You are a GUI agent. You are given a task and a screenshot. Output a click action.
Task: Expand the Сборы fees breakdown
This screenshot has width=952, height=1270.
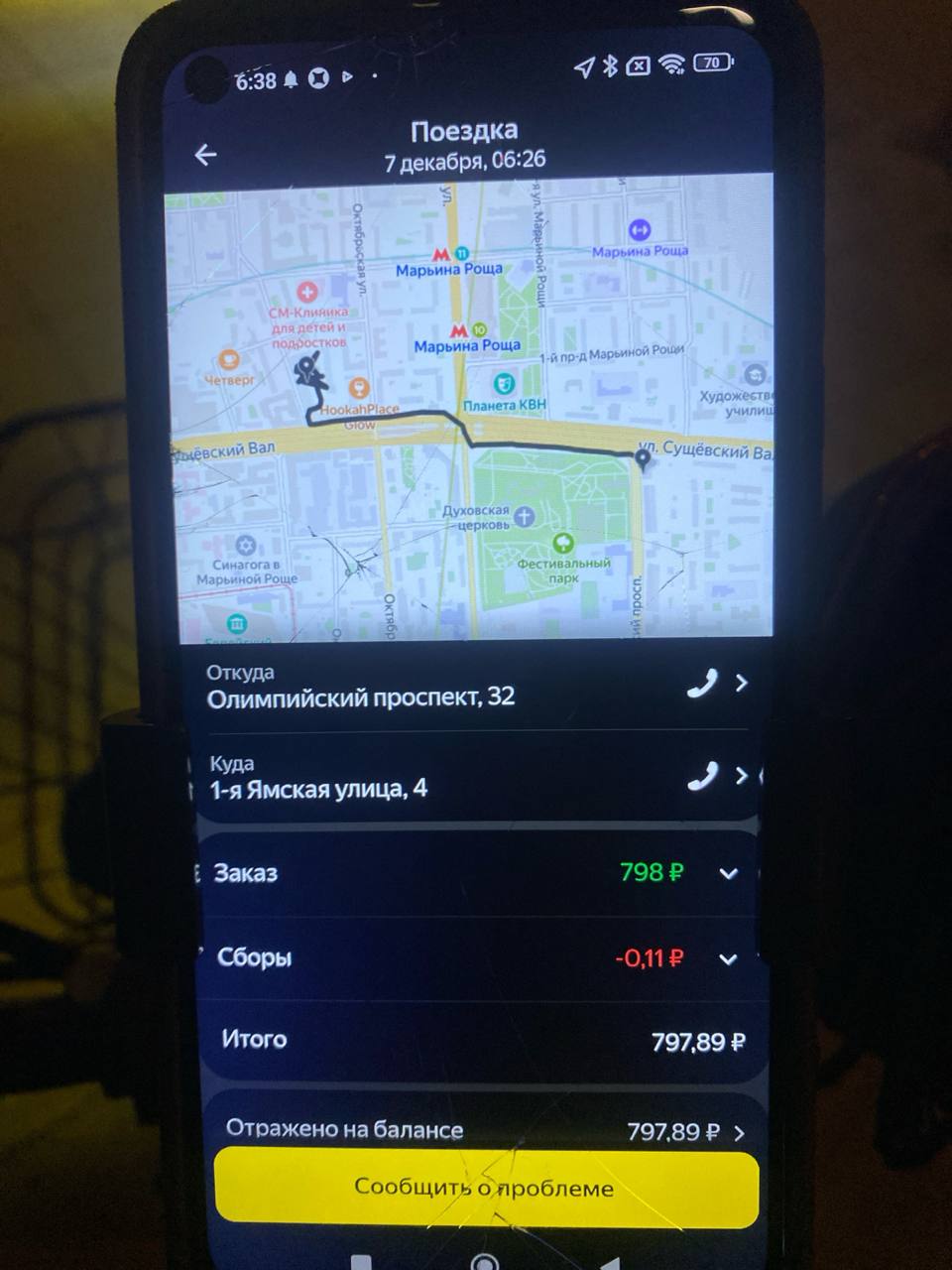pyautogui.click(x=729, y=958)
